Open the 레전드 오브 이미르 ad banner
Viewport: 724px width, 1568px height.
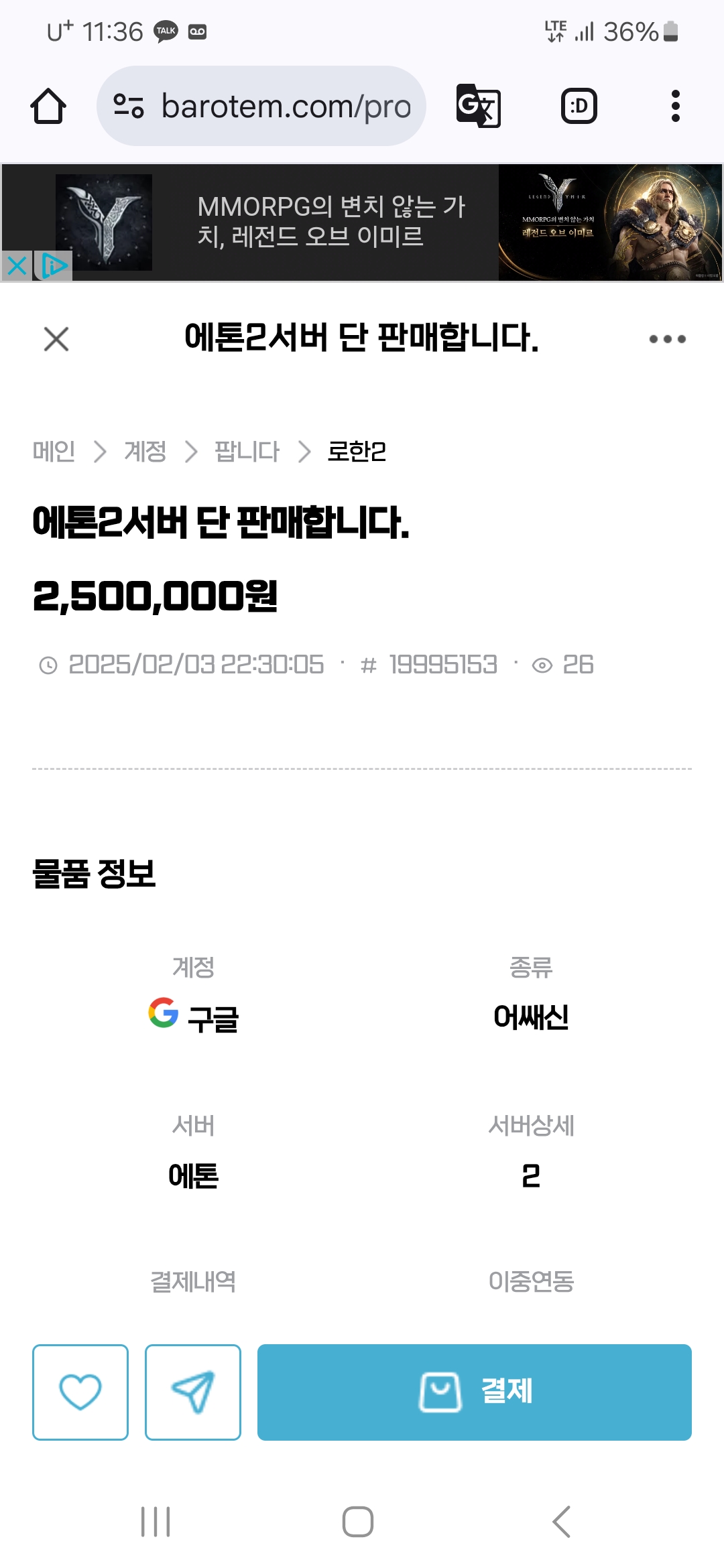point(362,222)
